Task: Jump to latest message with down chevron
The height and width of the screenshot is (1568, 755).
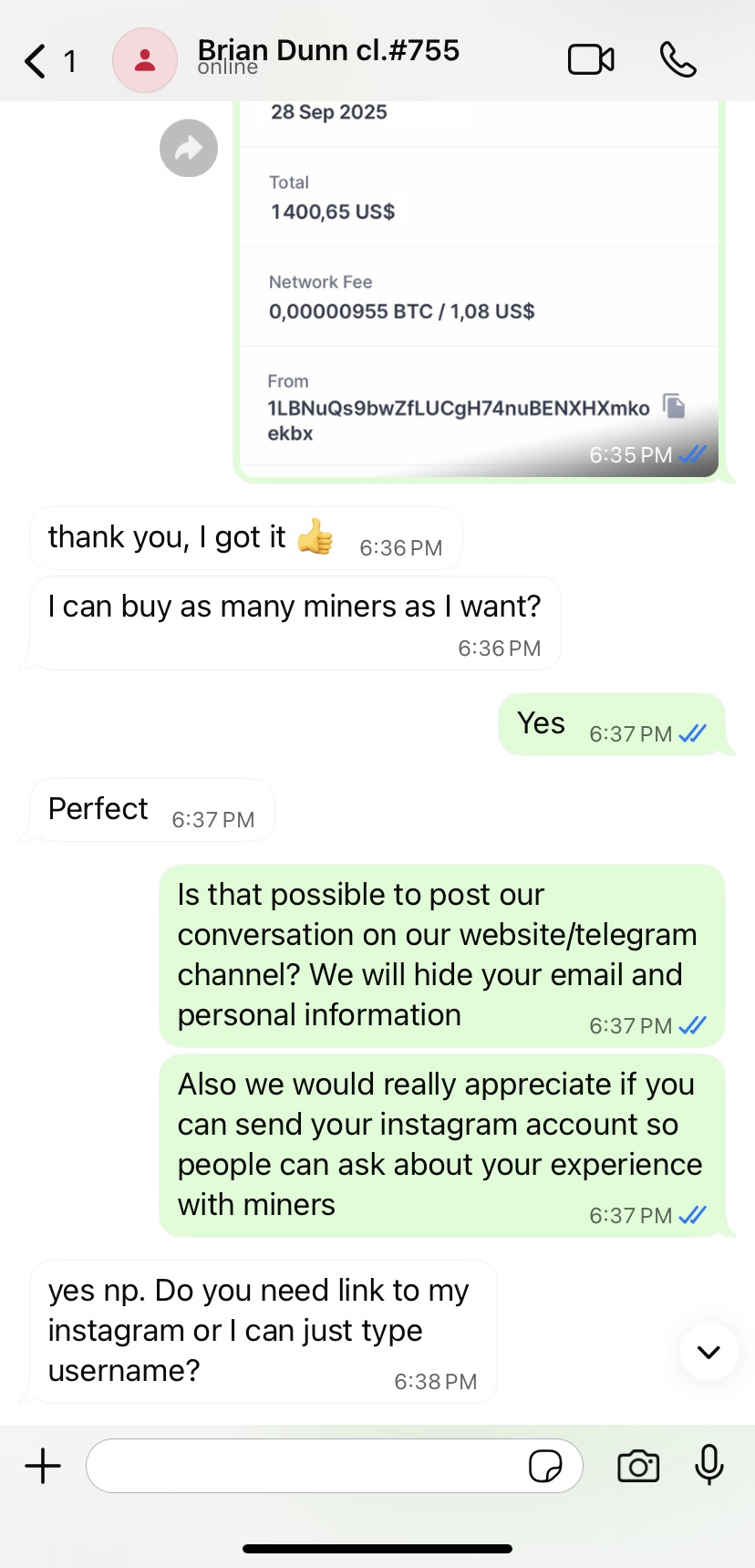Action: pos(708,1351)
